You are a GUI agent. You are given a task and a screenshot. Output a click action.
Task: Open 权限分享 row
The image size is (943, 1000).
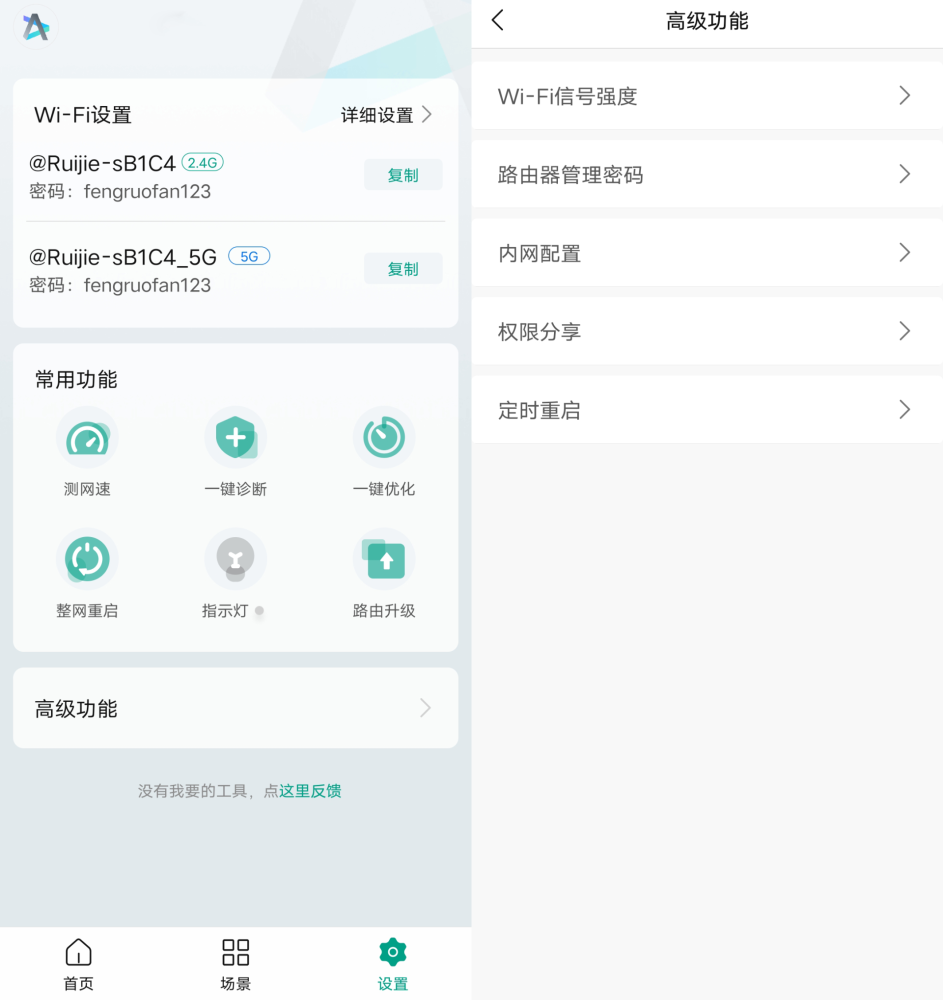click(706, 331)
